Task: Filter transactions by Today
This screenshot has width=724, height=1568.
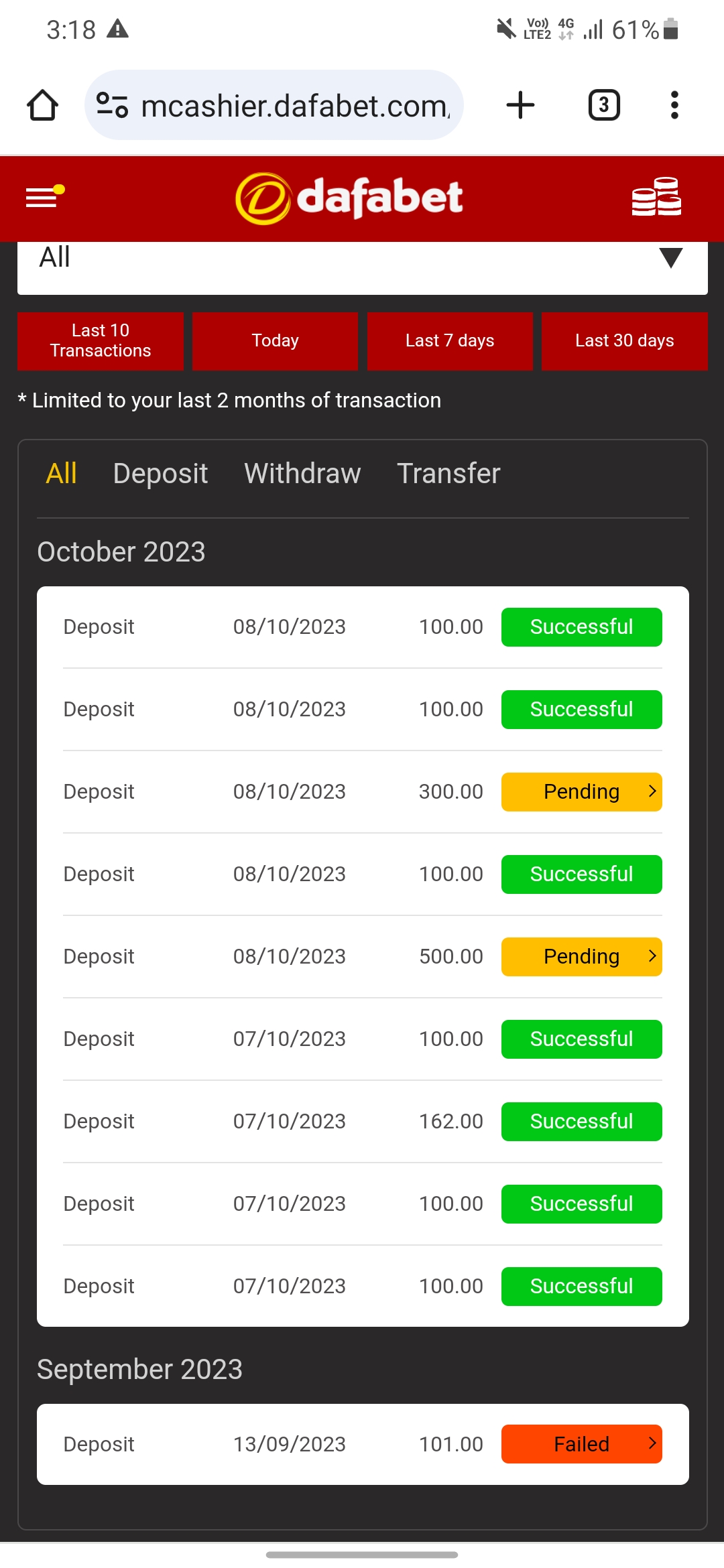Action: [x=275, y=340]
